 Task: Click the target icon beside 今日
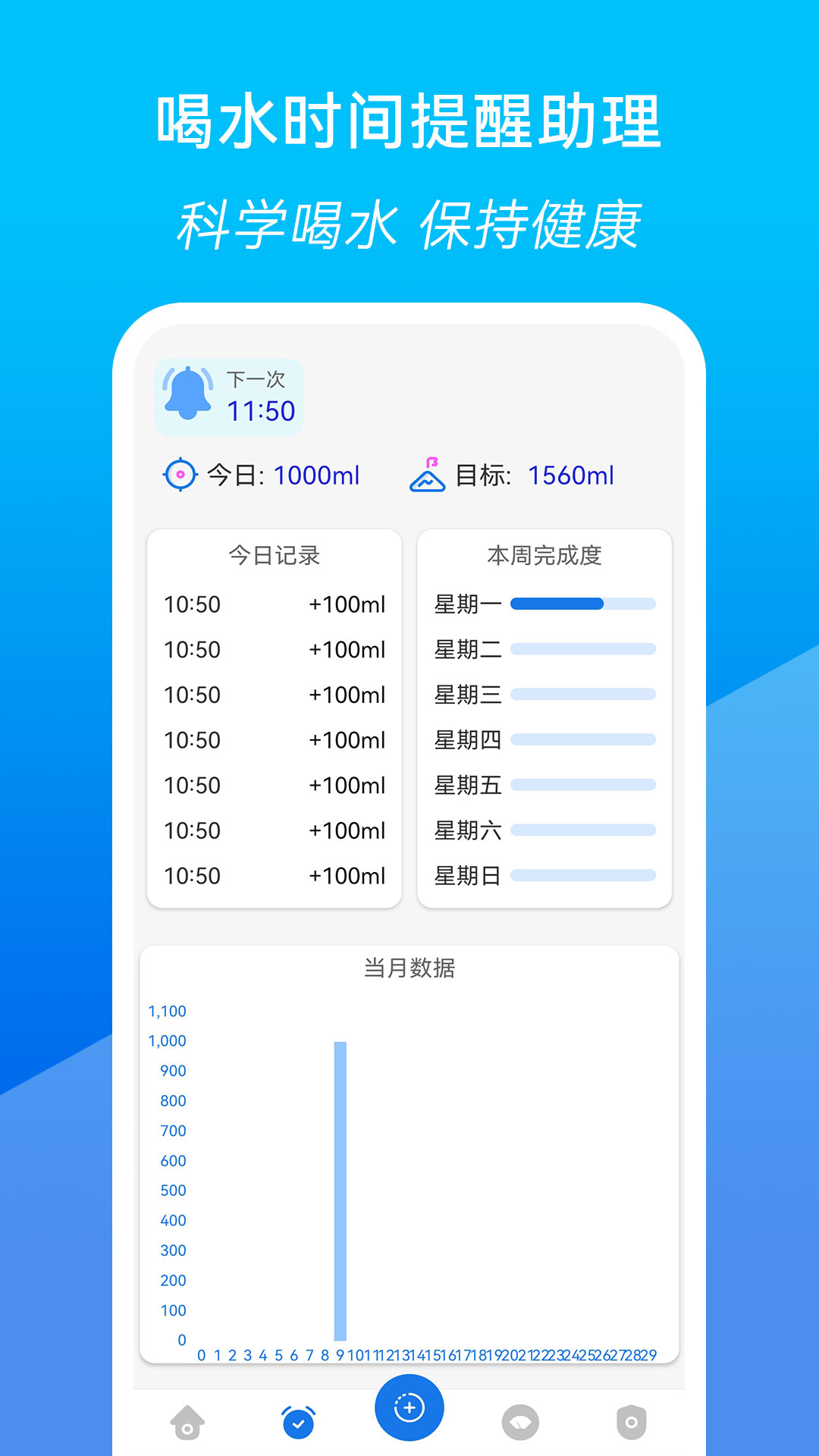[179, 475]
